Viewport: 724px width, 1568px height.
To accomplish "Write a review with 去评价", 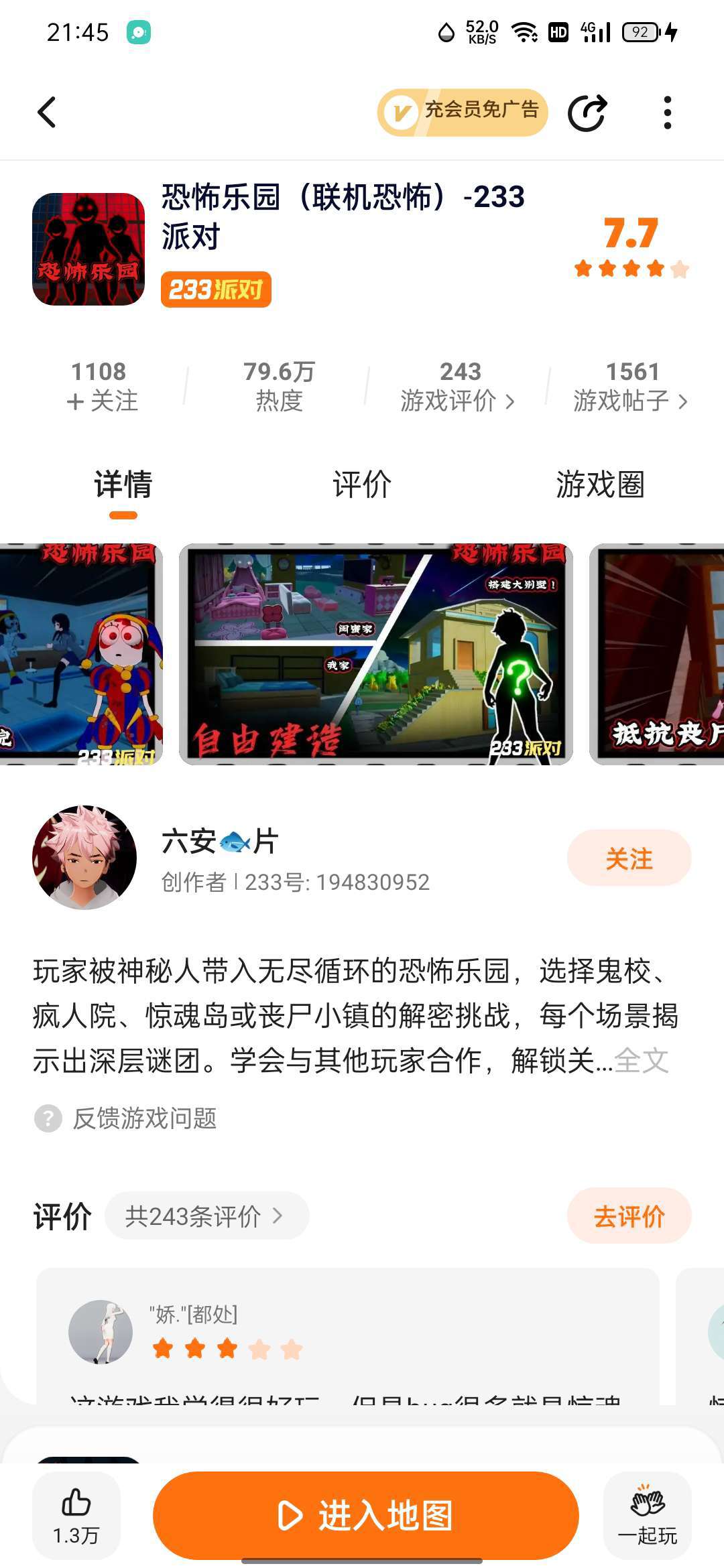I will [629, 1216].
